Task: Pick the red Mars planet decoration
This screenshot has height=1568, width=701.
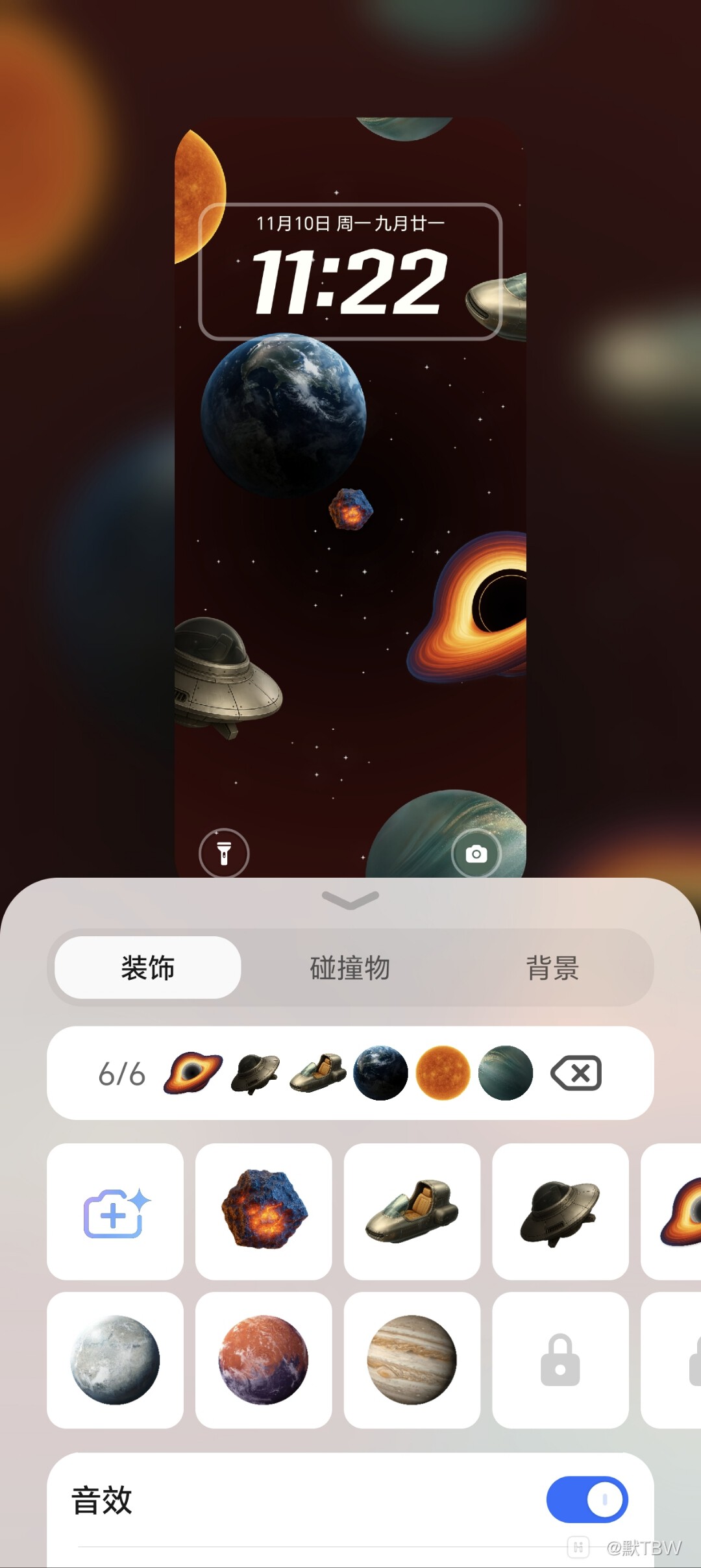Action: click(x=264, y=1360)
